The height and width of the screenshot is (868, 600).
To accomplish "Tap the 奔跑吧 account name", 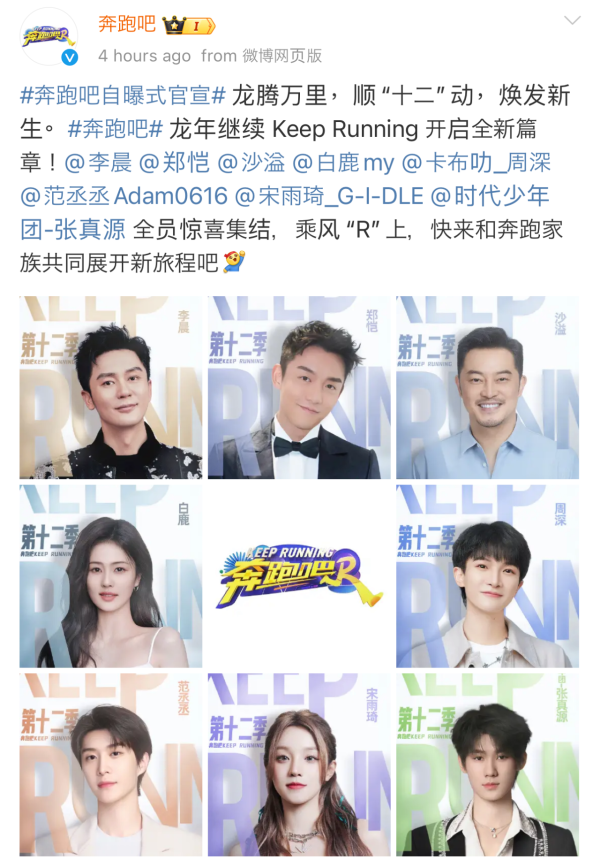I will [x=127, y=24].
